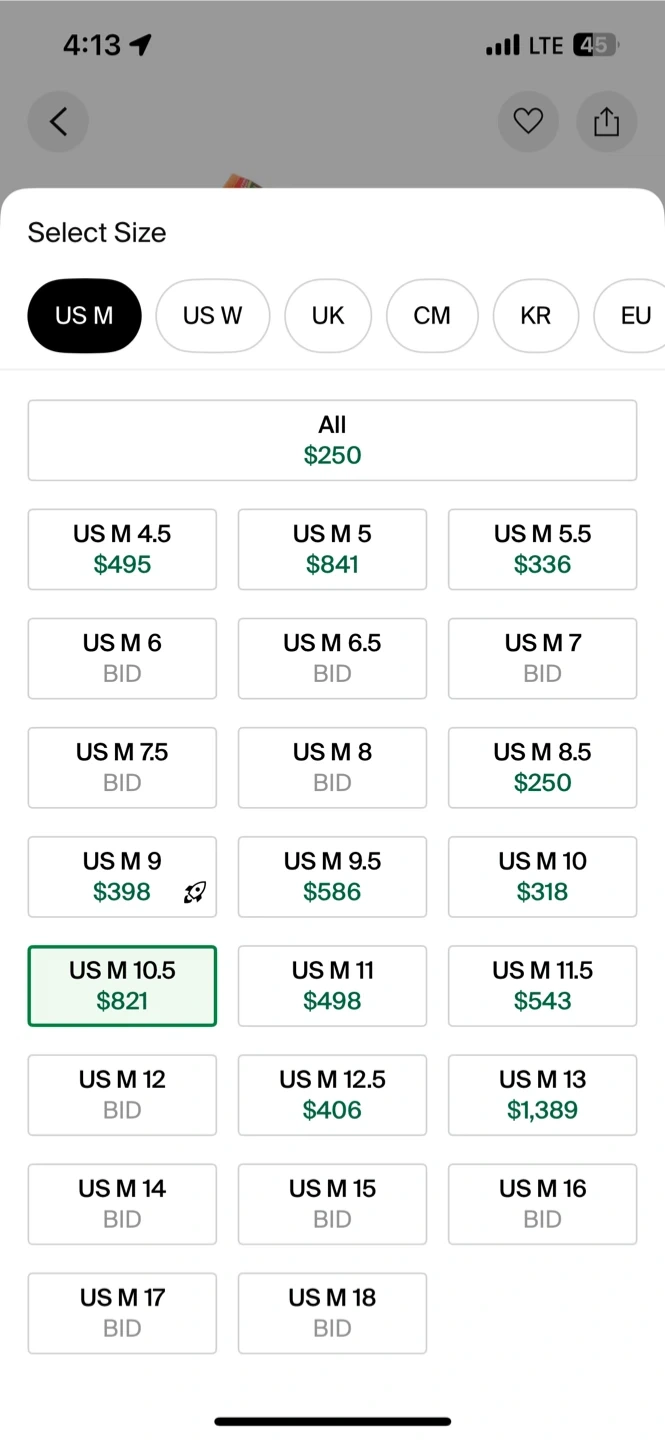
Task: Select US M 5.5 priced at $336
Action: coord(542,549)
